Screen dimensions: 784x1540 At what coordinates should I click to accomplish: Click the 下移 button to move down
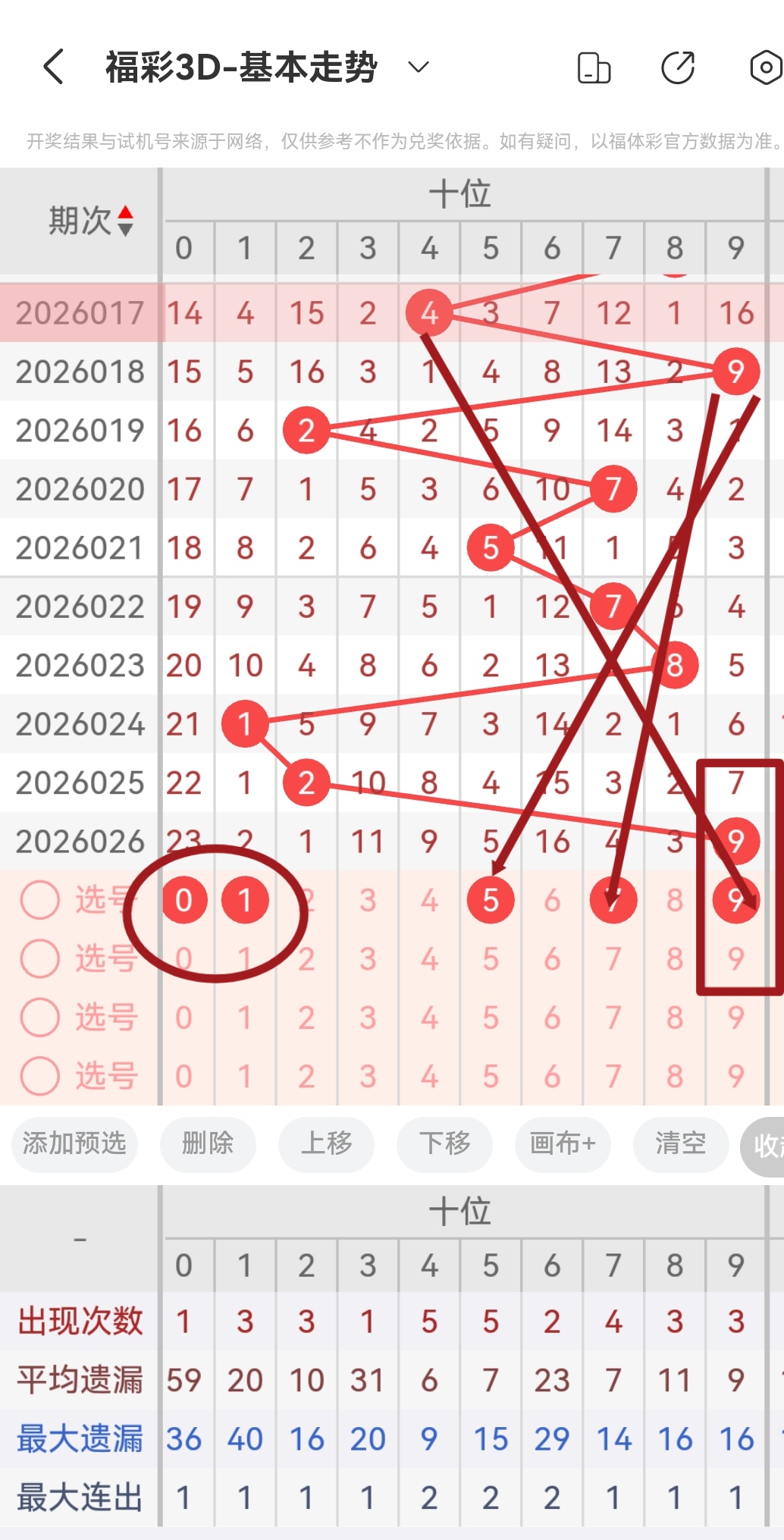coord(444,1145)
